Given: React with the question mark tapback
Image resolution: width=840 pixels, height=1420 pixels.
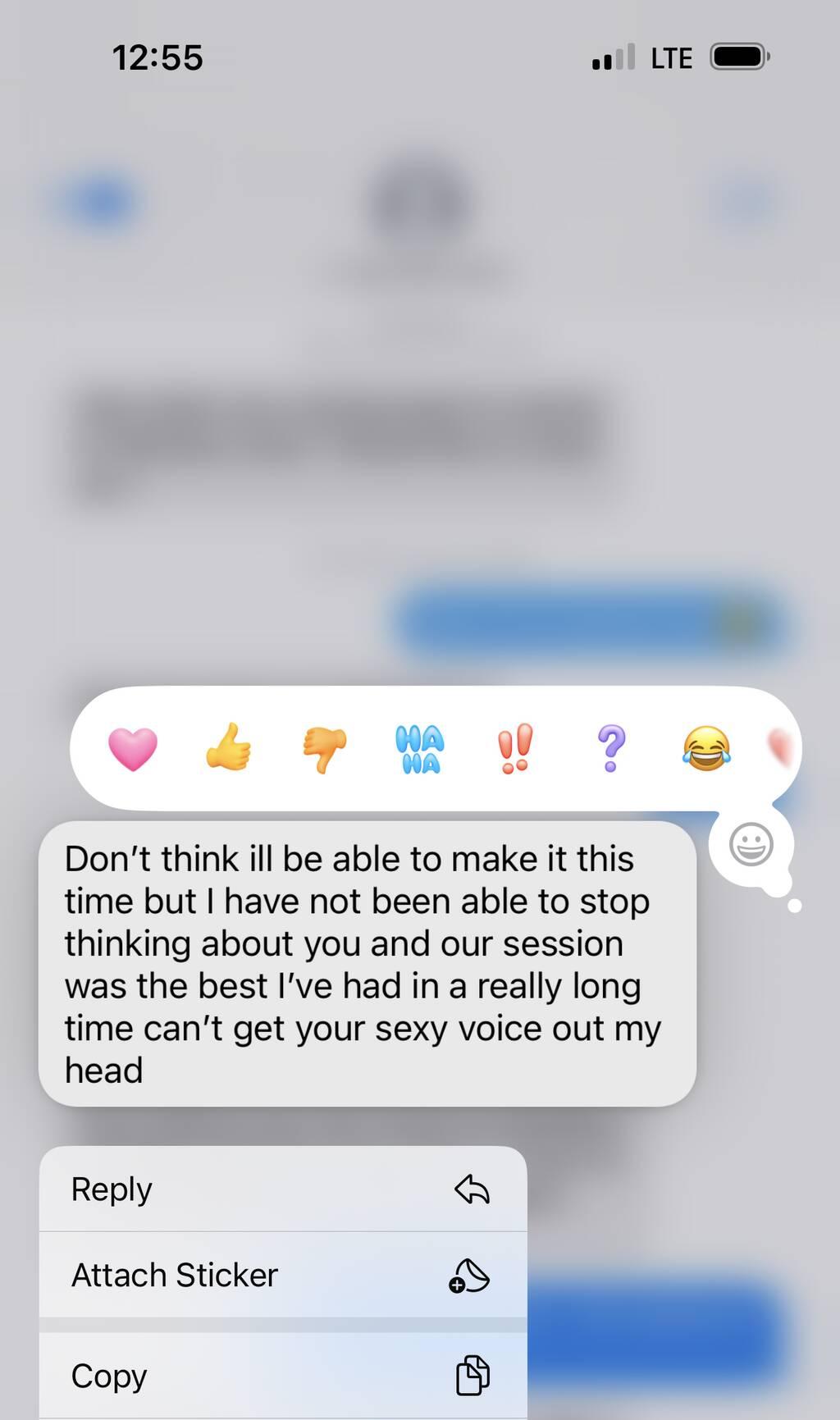Looking at the screenshot, I should [x=611, y=748].
